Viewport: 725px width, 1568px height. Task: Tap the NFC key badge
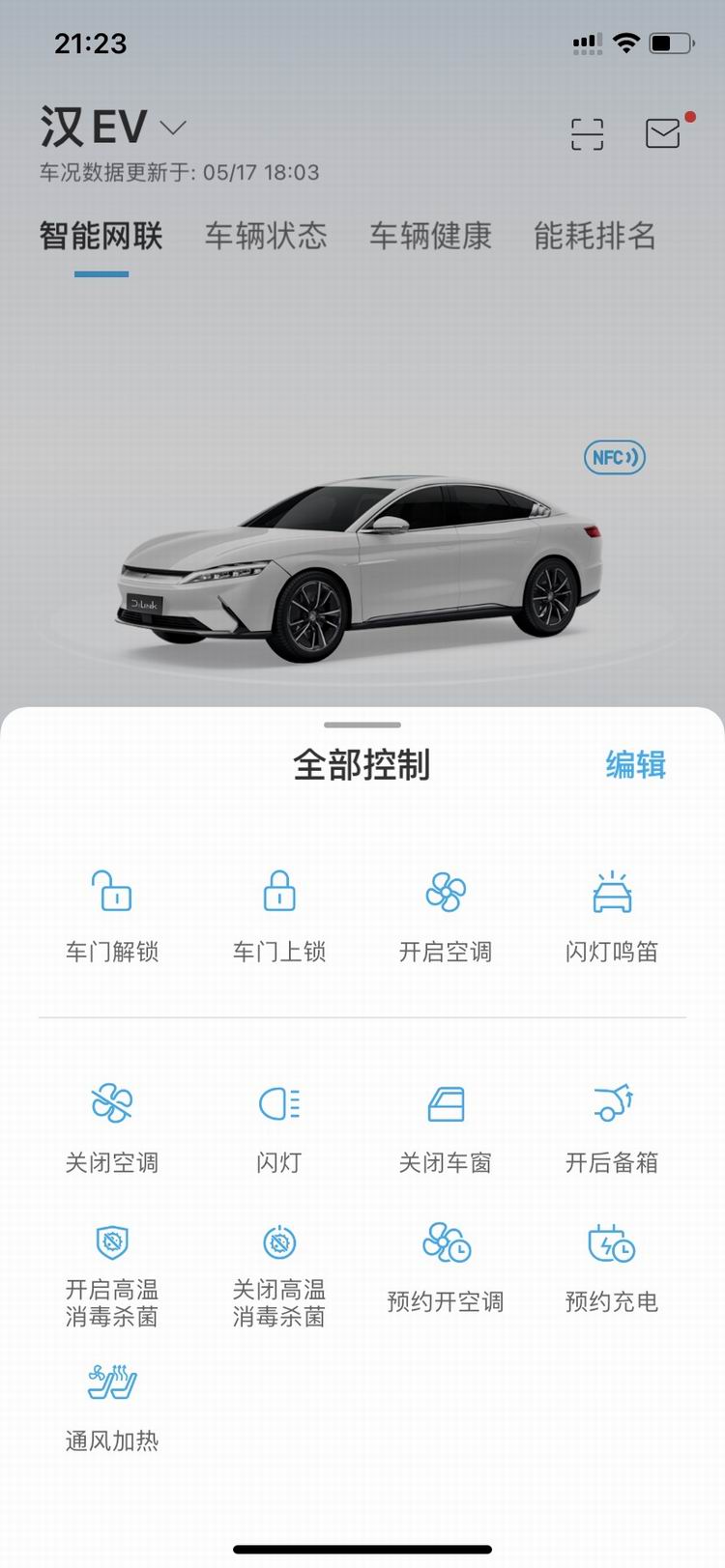(614, 457)
